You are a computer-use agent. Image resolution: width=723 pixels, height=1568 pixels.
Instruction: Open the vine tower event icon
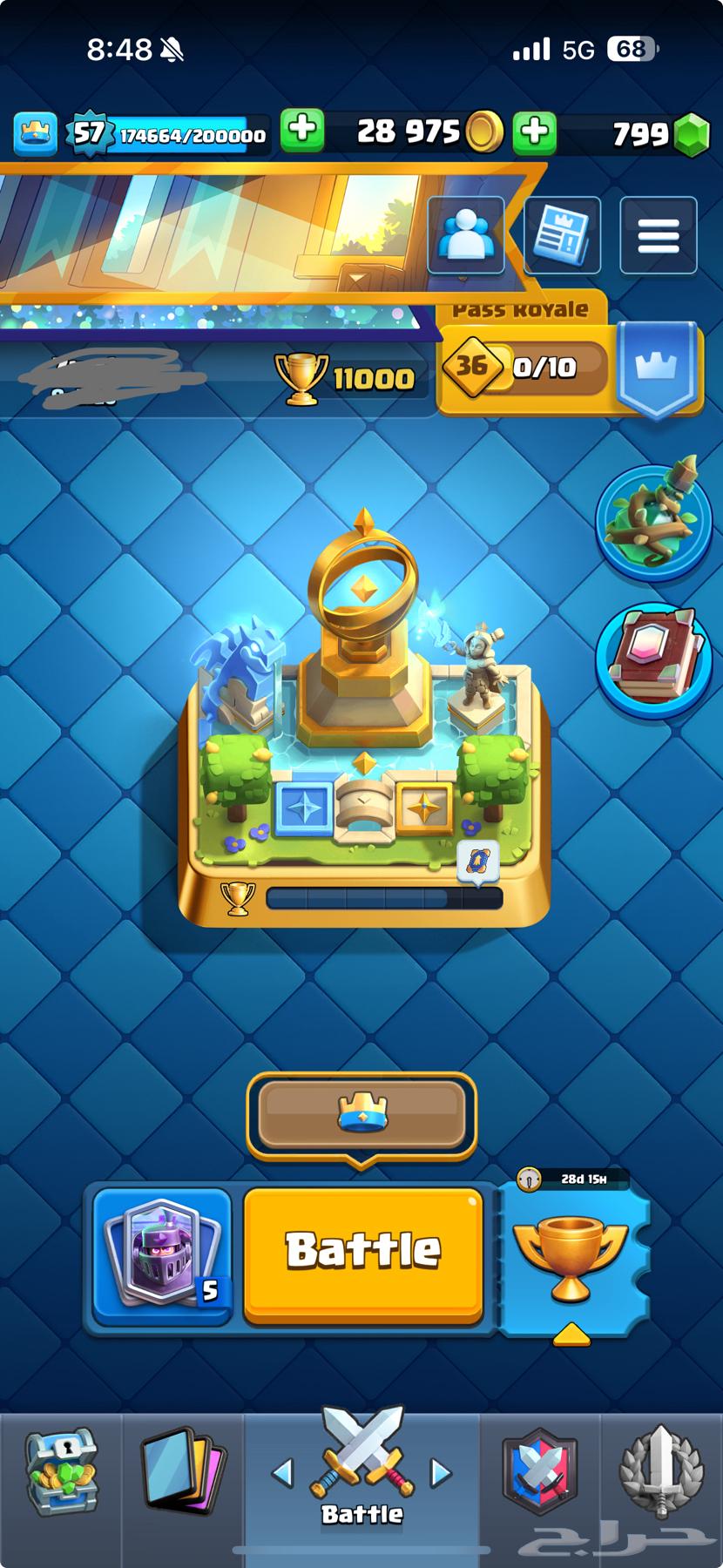(x=654, y=520)
